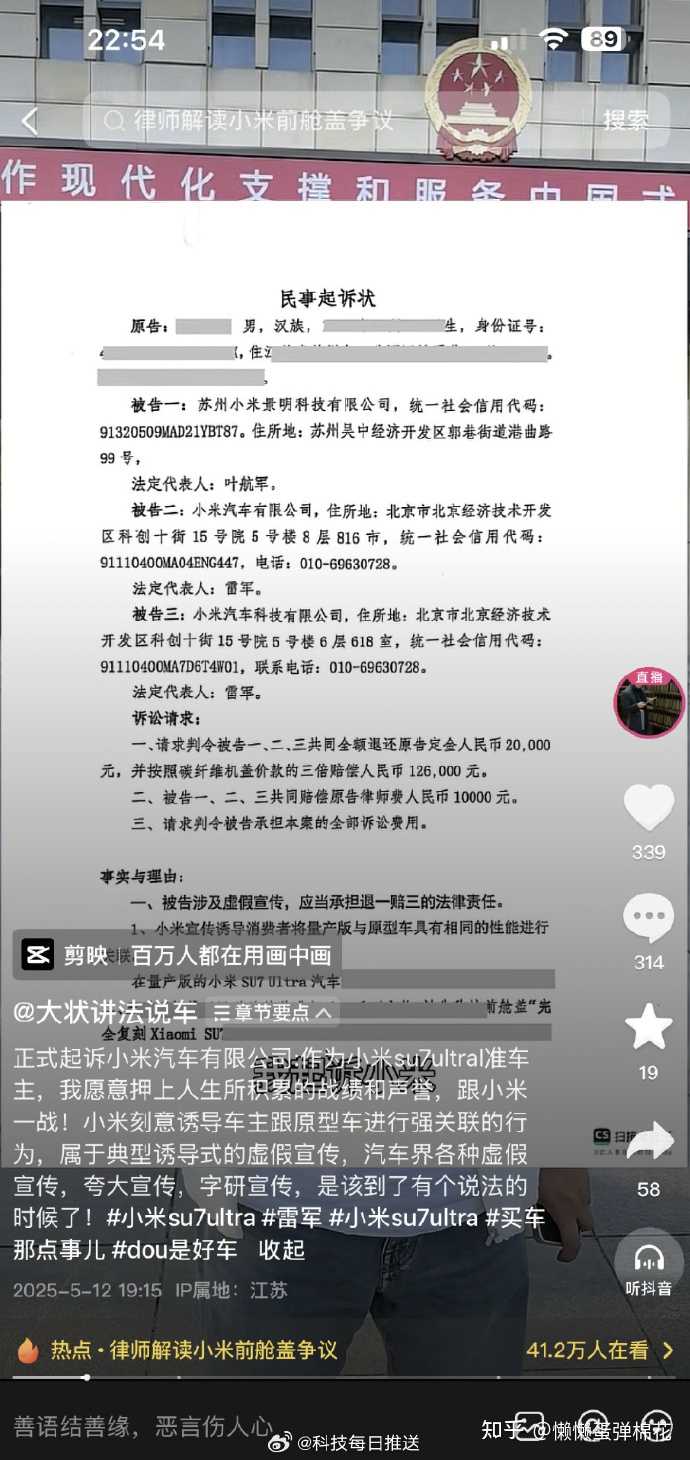Open the comments with 314 replies
Screen dimensions: 690x1460
tap(648, 917)
